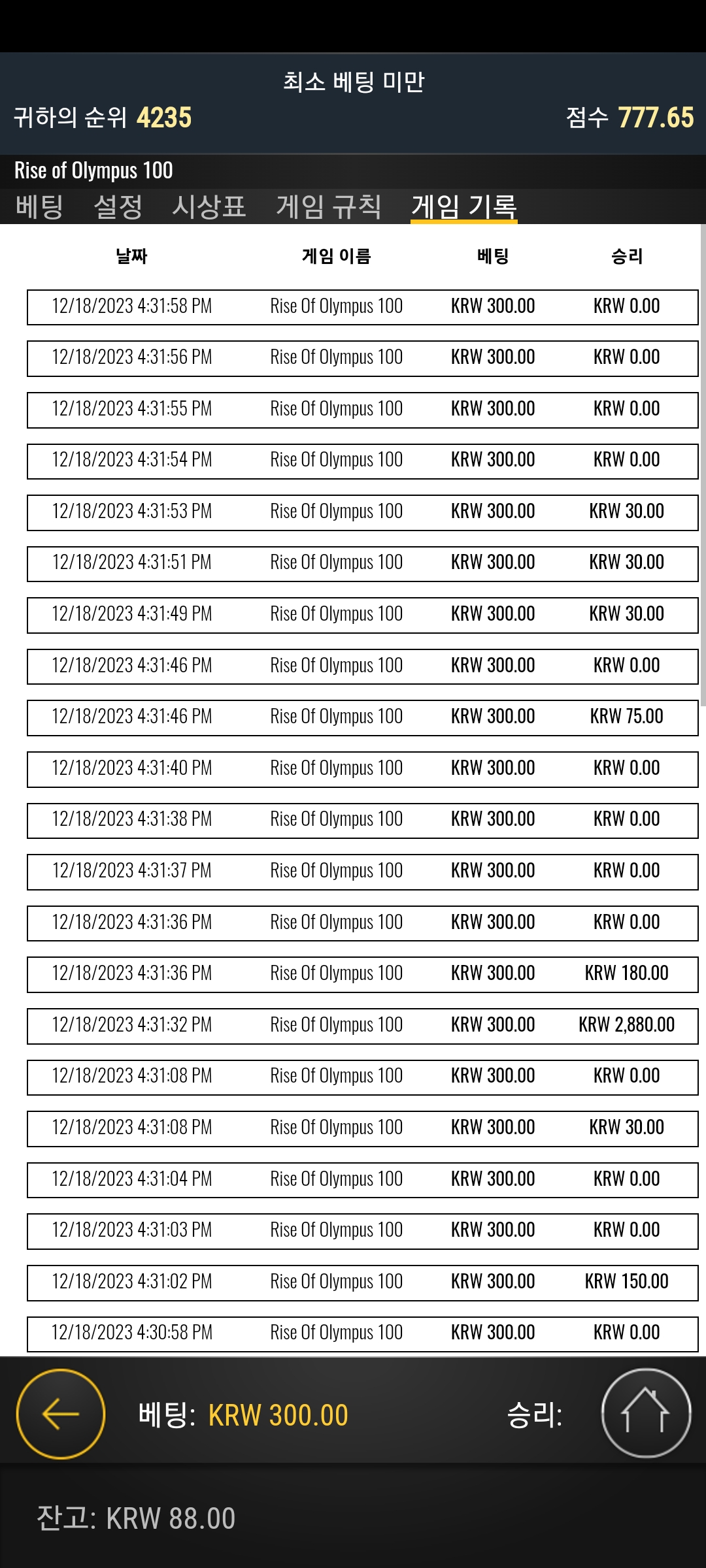Select the 게임 기록 tab
This screenshot has width=706, height=1568.
tap(464, 207)
